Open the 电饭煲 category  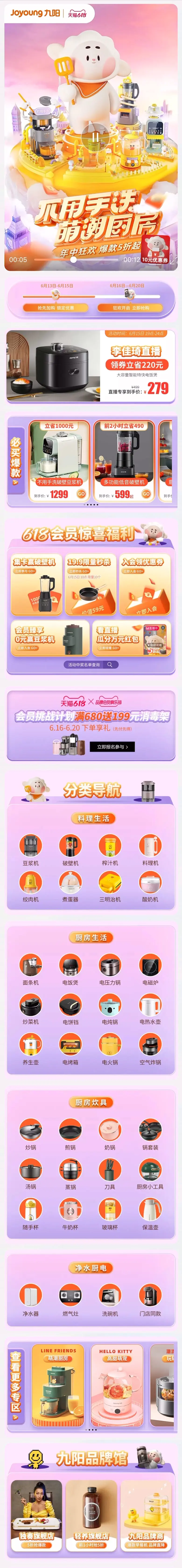pyautogui.click(x=70, y=968)
